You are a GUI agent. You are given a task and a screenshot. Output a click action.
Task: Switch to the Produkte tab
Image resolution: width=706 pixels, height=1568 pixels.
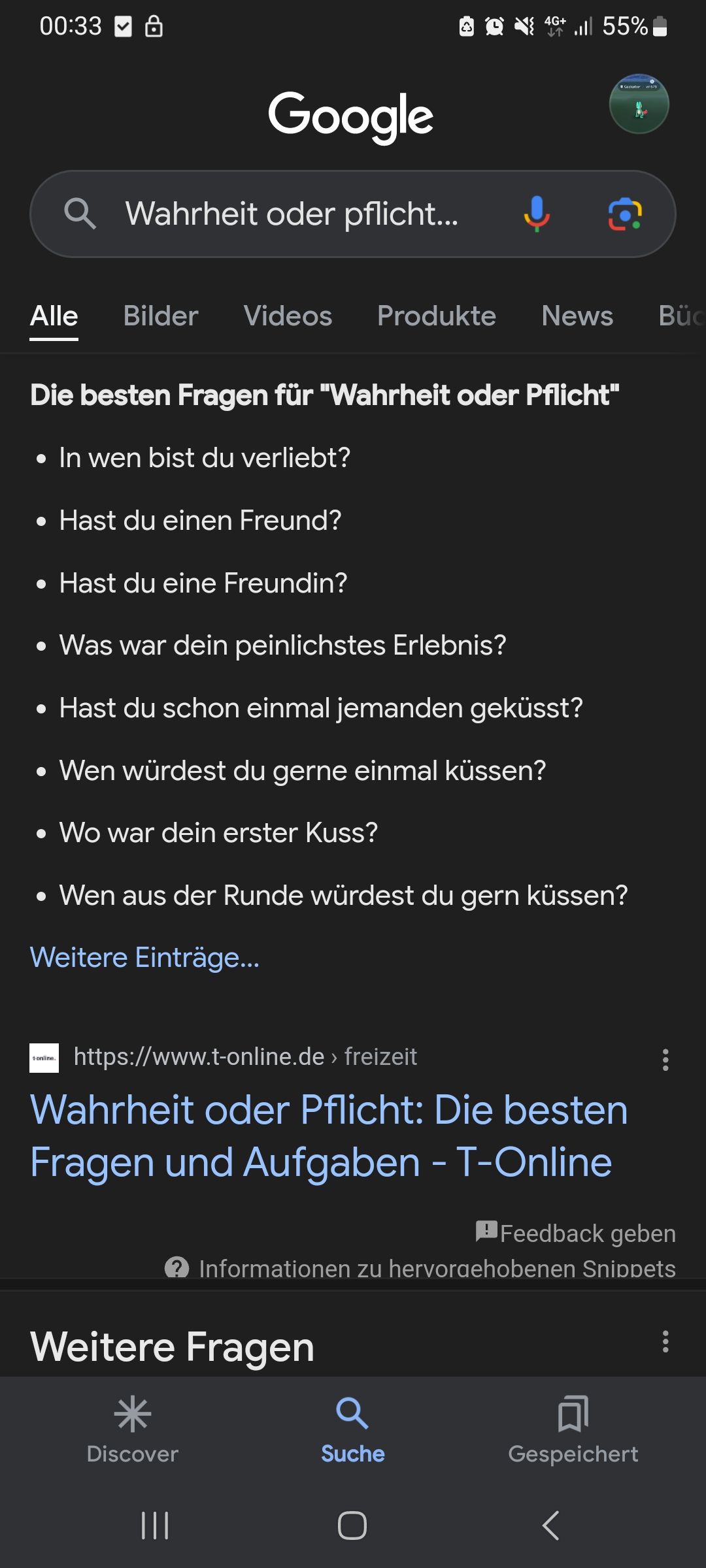tap(437, 316)
